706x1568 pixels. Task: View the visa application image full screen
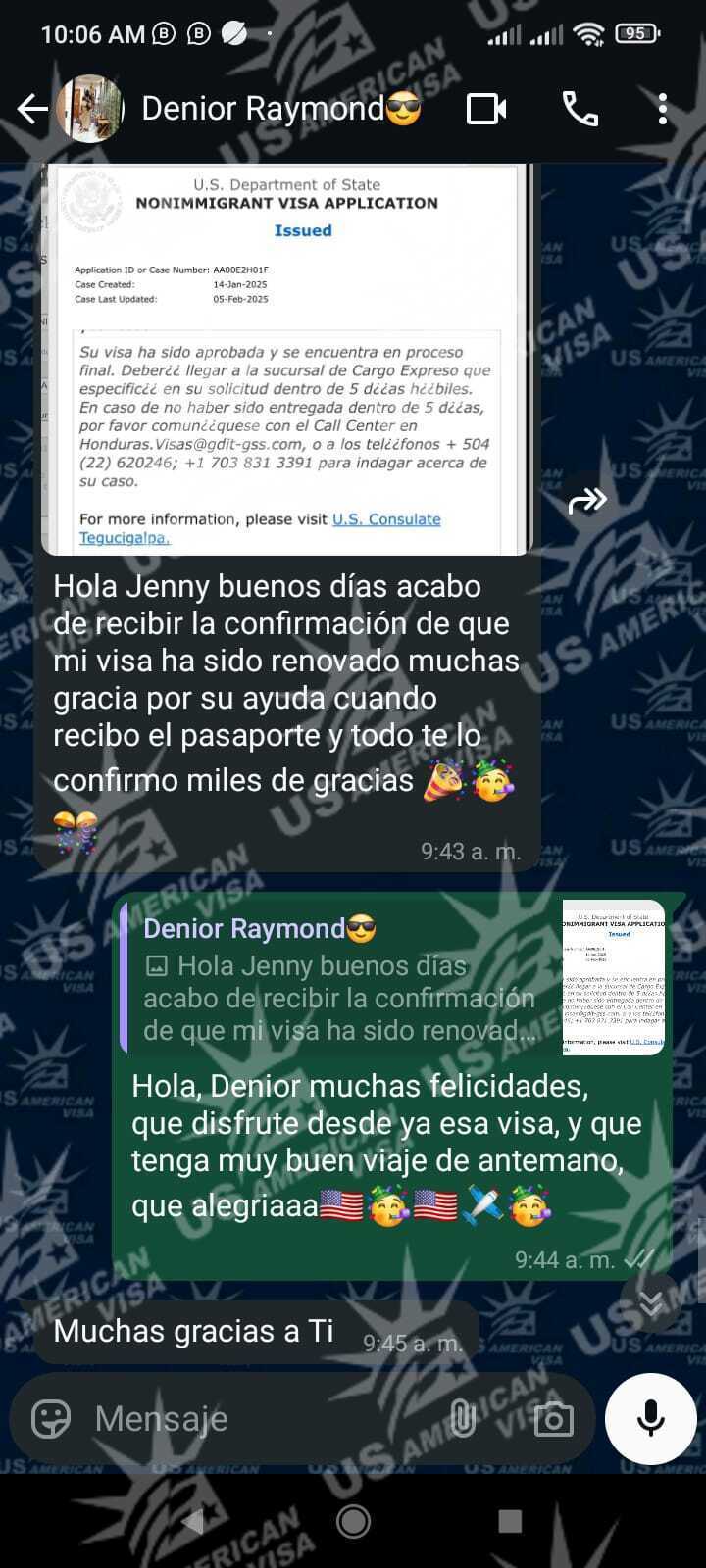[286, 358]
